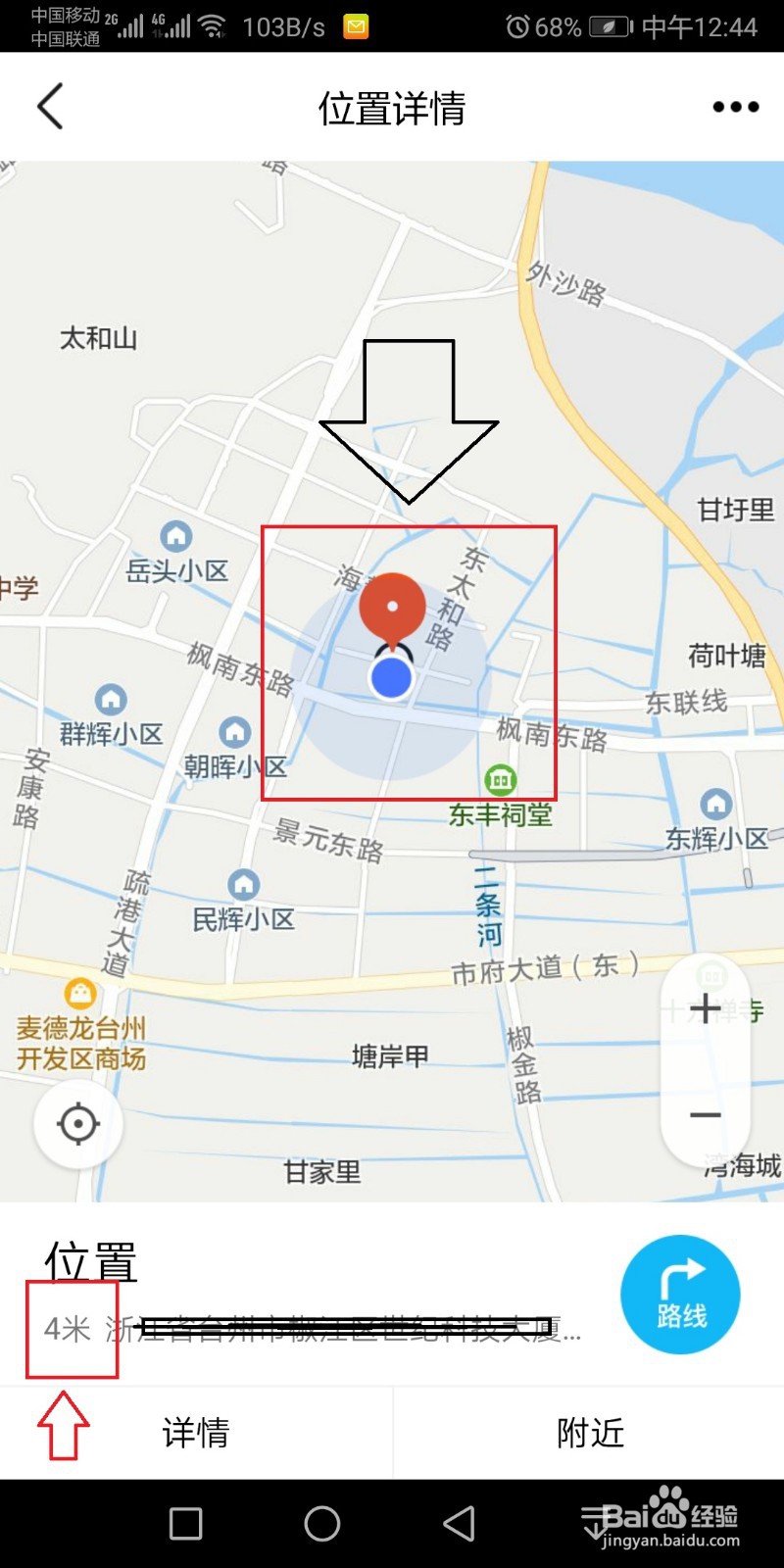Viewport: 784px width, 1568px height.
Task: Tap the blue current position dot
Action: click(391, 676)
